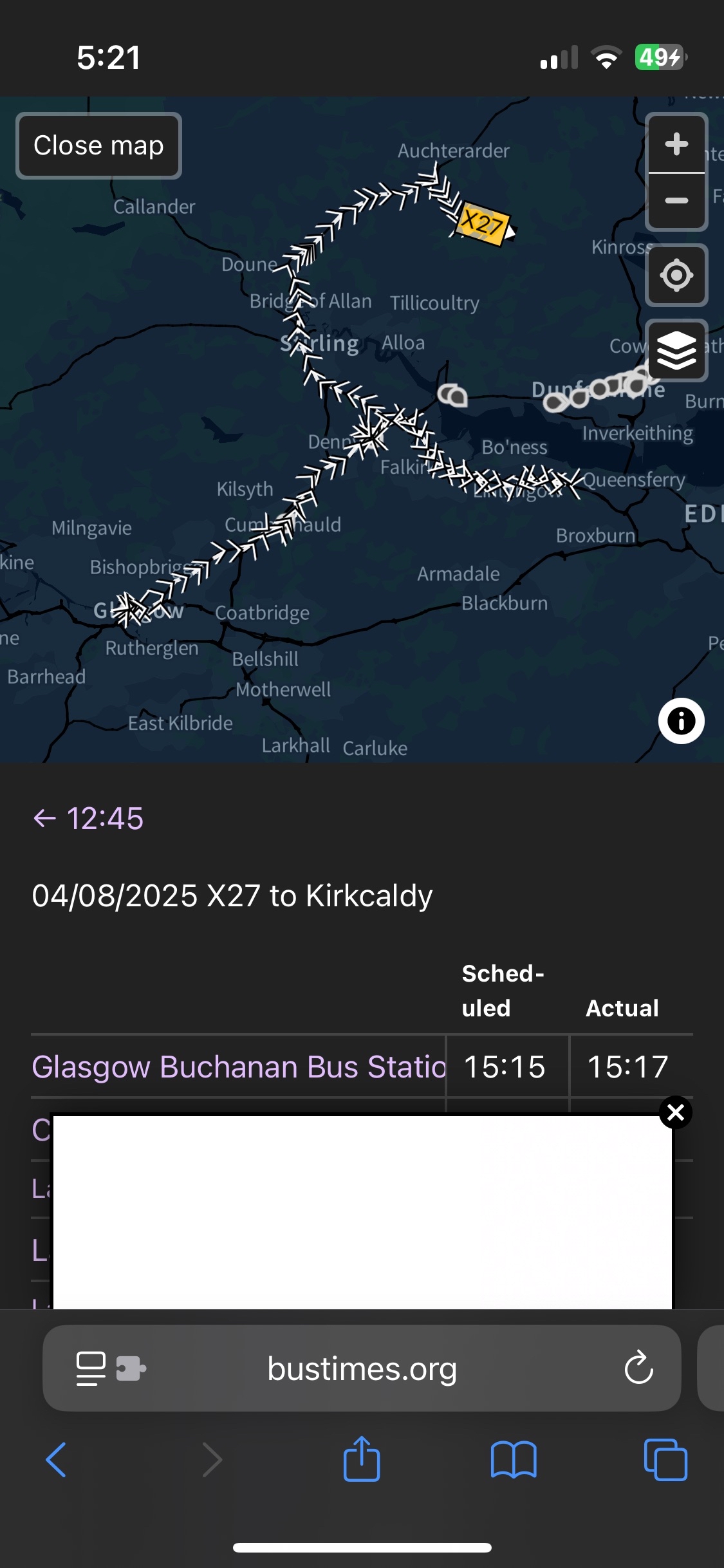This screenshot has height=1568, width=724.
Task: Open map attribution info
Action: [x=681, y=721]
